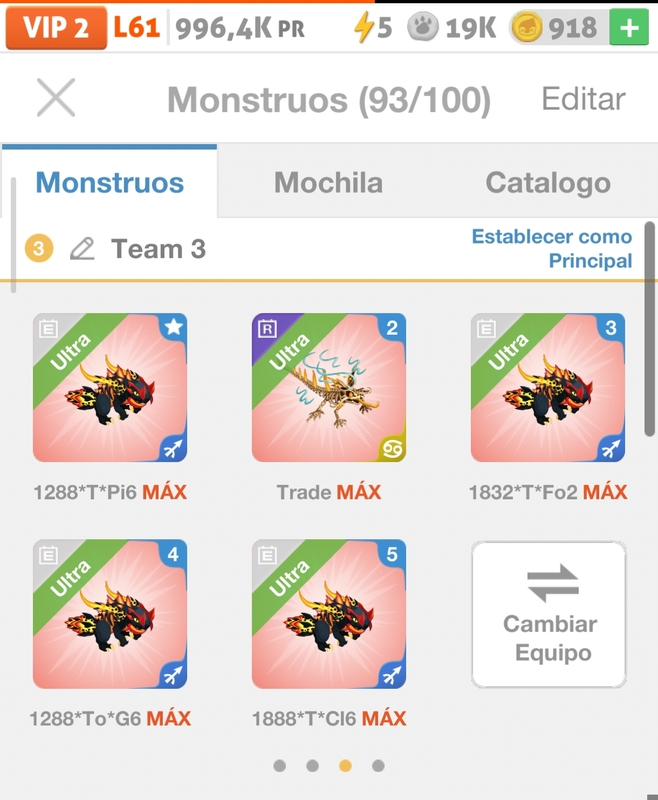The height and width of the screenshot is (800, 658).
Task: Open monster 1888*T*Cl6
Action: pyautogui.click(x=329, y=614)
